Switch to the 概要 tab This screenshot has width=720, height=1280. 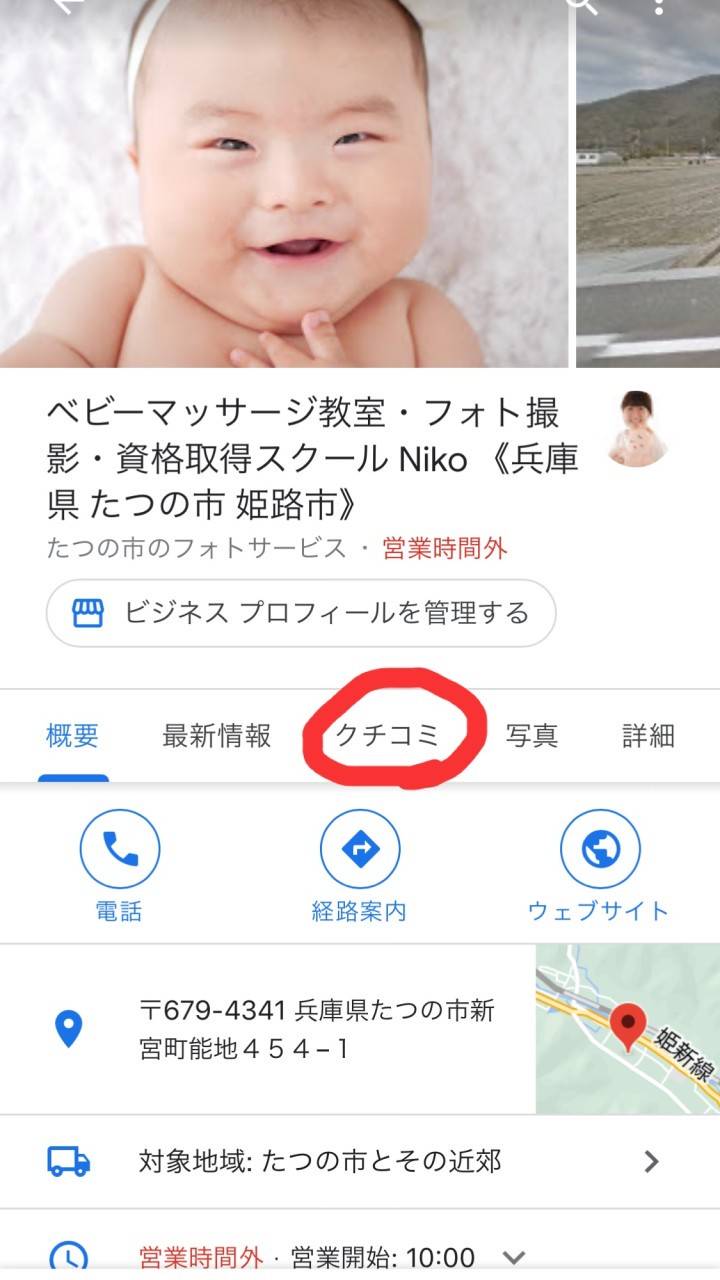pos(73,736)
